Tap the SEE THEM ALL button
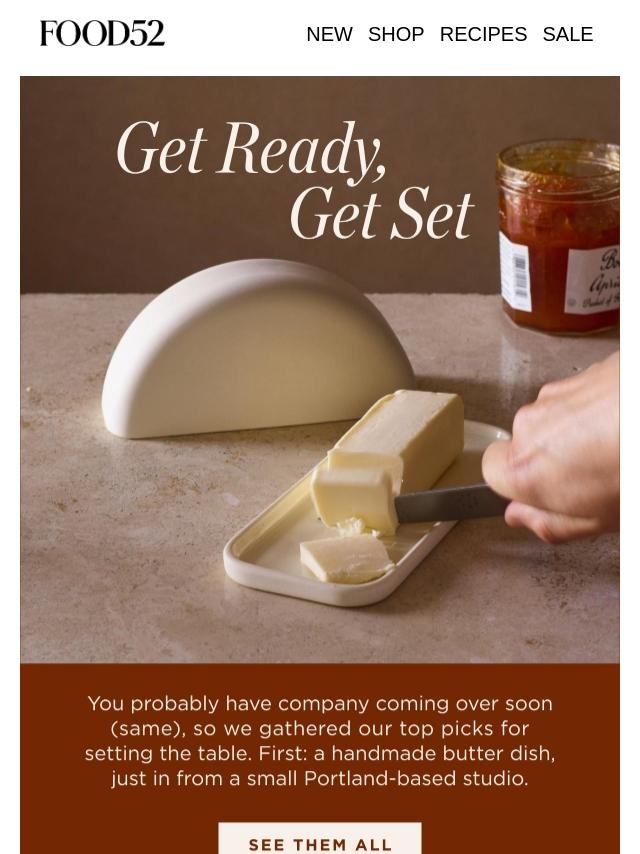Image resolution: width=640 pixels, height=854 pixels. pos(320,842)
